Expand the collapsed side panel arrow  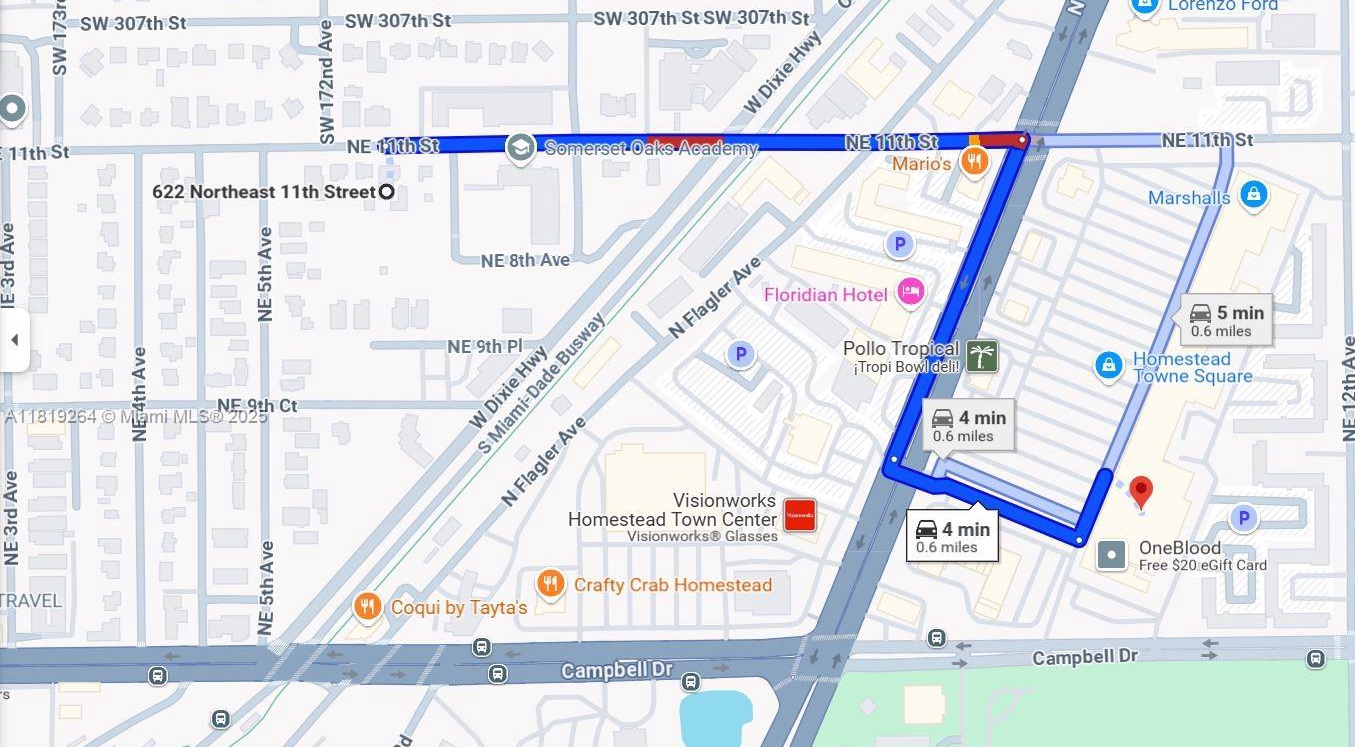pos(14,340)
